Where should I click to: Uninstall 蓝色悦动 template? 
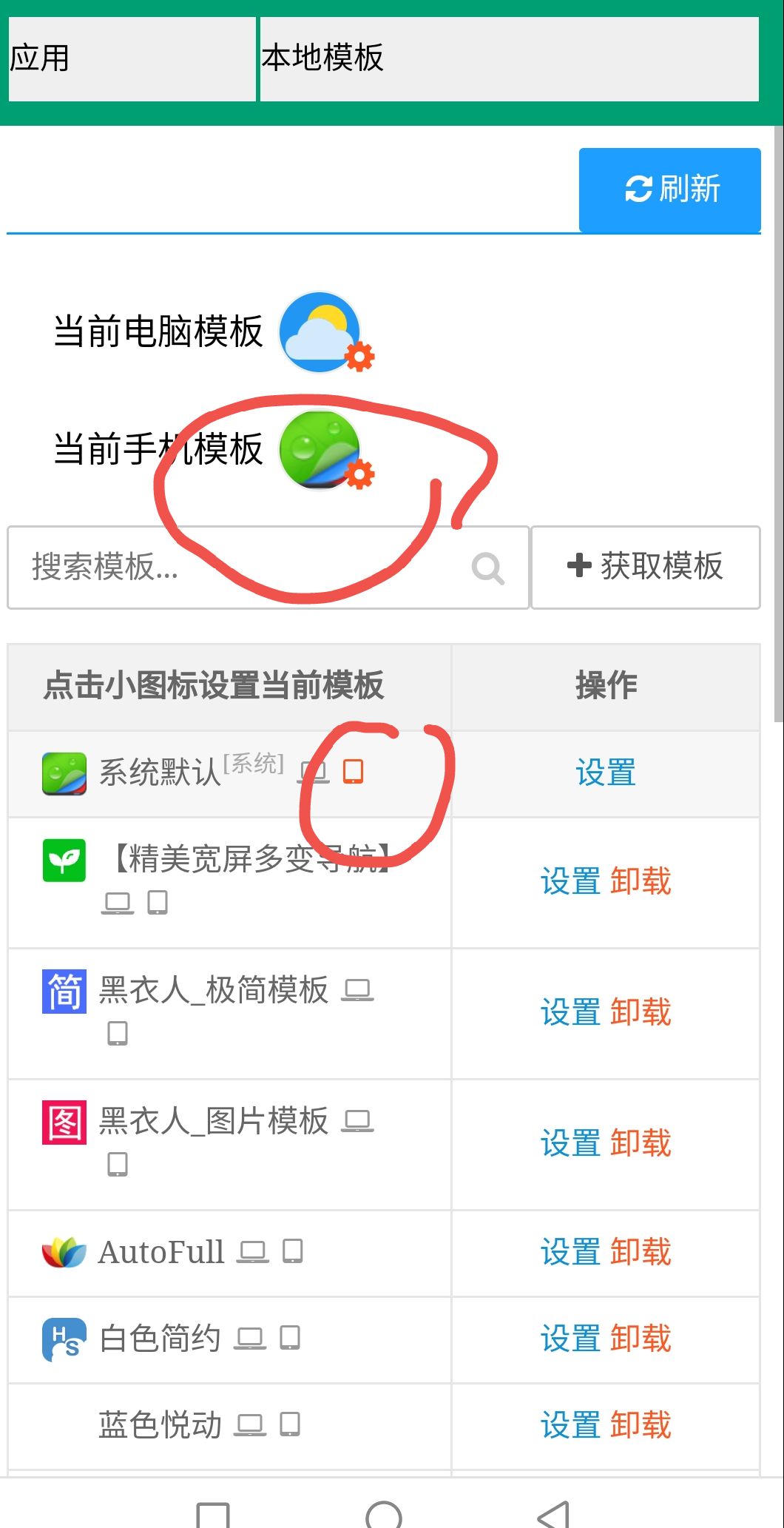(641, 1425)
